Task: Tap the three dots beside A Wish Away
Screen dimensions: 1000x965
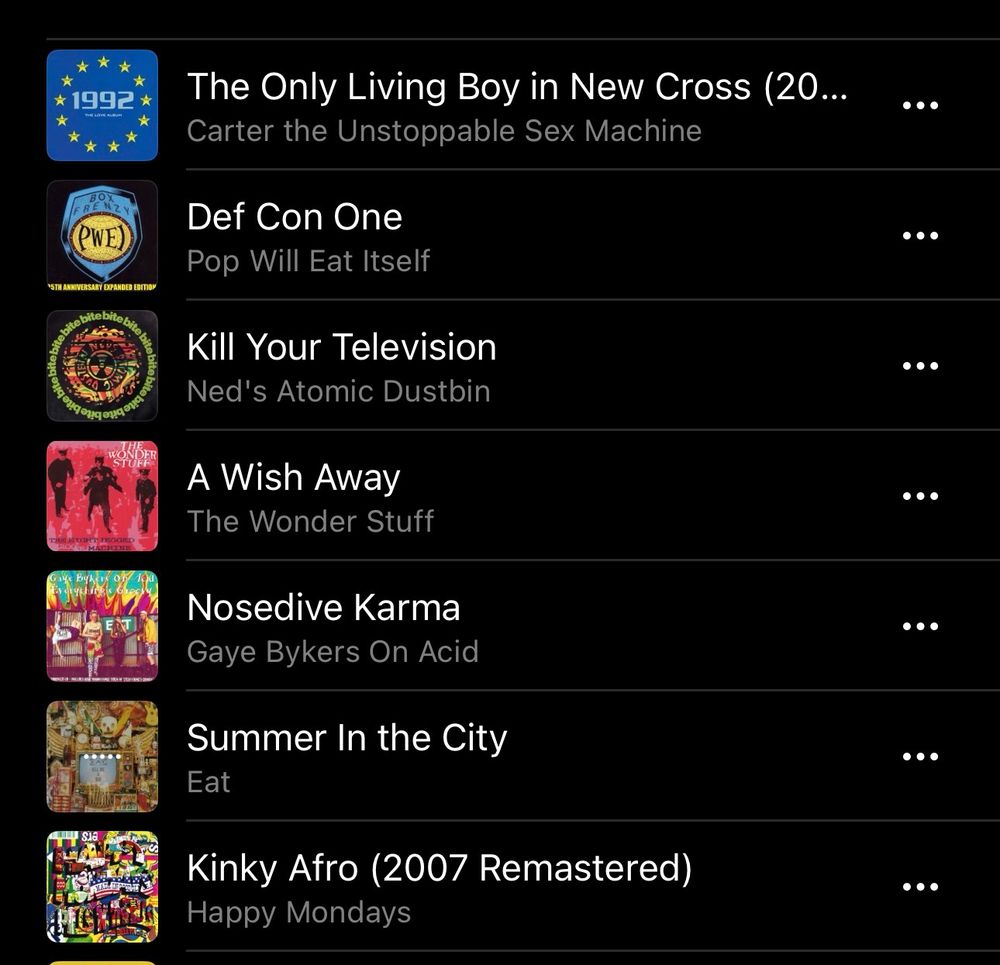Action: point(920,496)
